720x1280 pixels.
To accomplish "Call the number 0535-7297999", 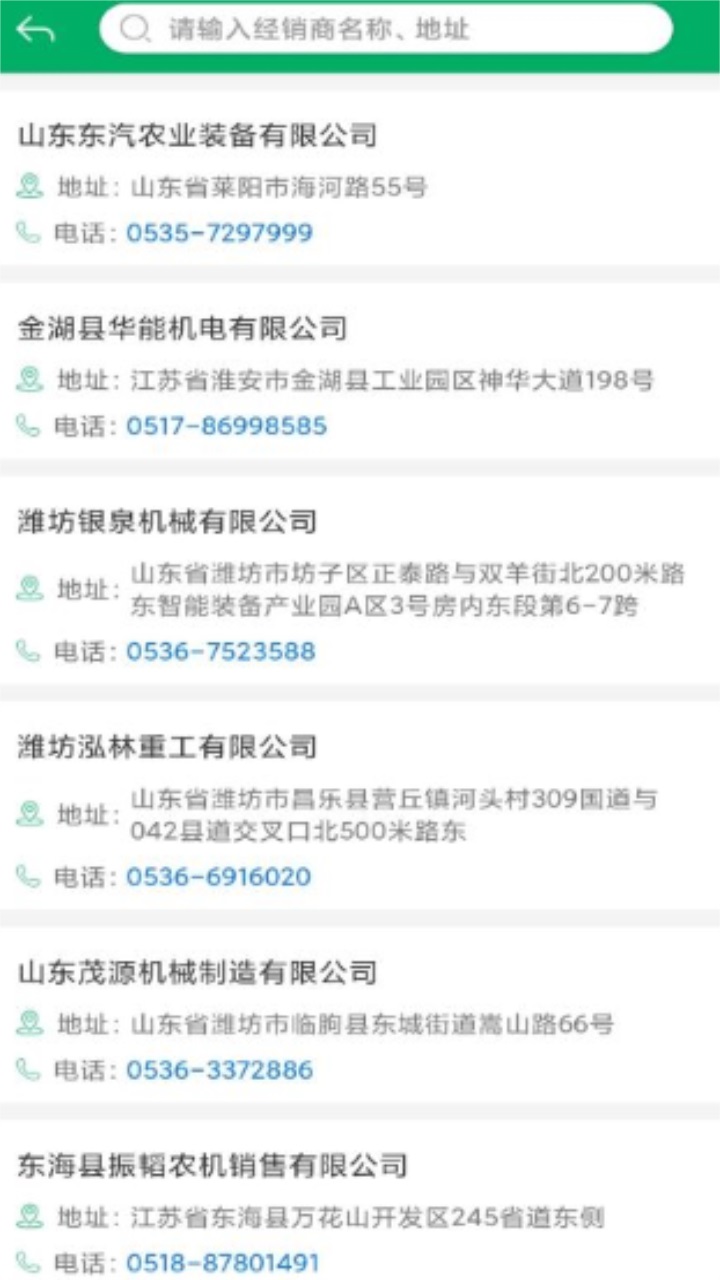I will 219,232.
